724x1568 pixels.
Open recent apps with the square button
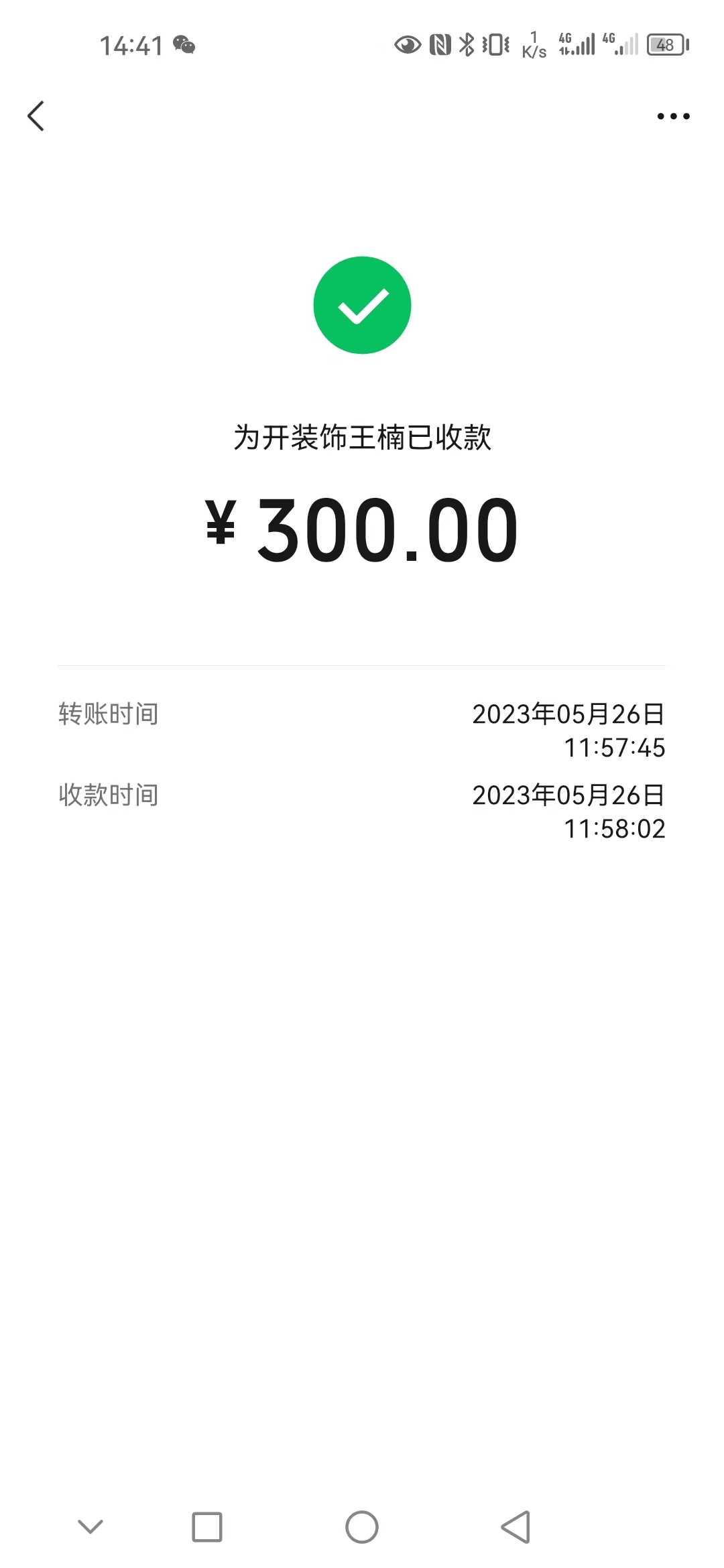coord(207,1527)
